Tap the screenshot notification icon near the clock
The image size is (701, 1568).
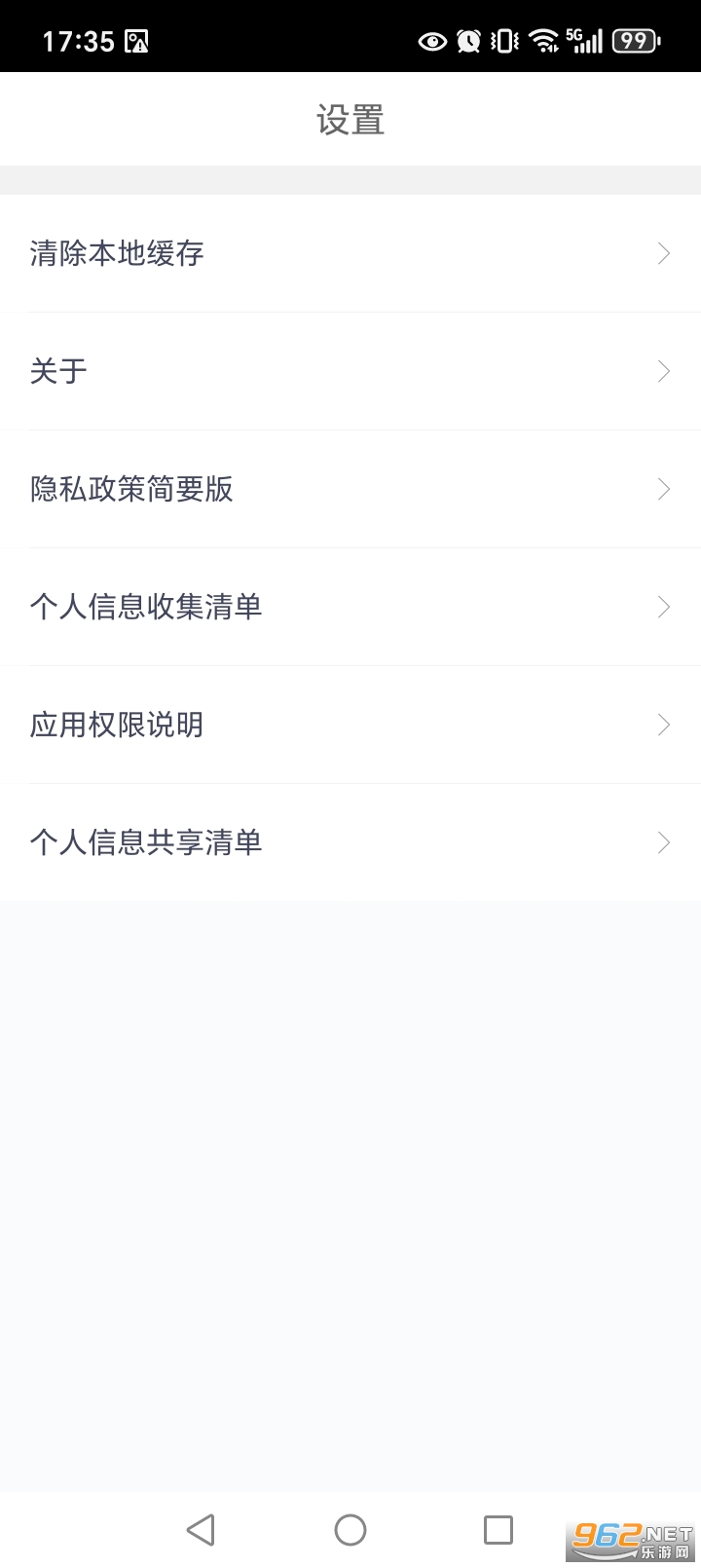click(136, 41)
